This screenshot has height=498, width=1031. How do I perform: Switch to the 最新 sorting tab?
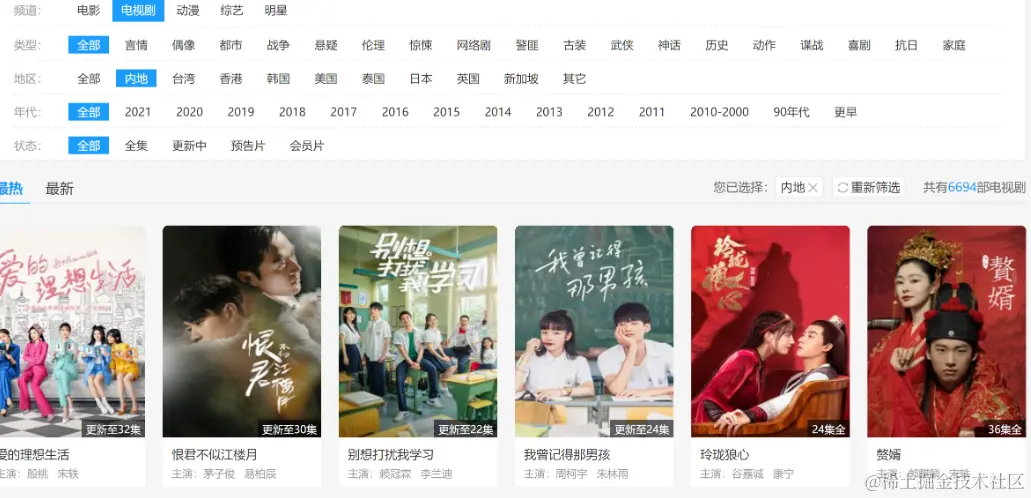click(x=59, y=188)
